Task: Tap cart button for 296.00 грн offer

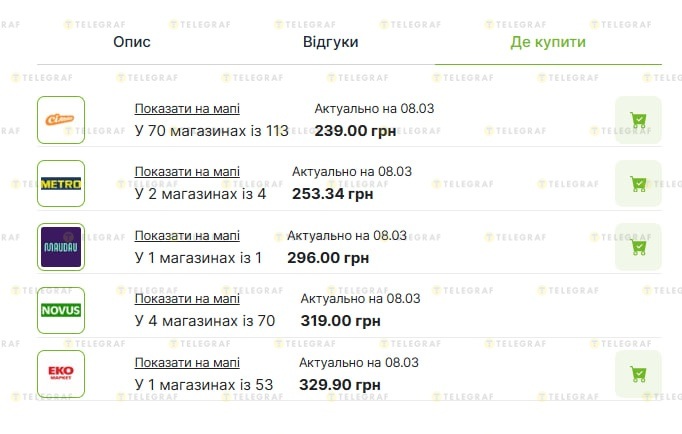Action: coord(638,247)
